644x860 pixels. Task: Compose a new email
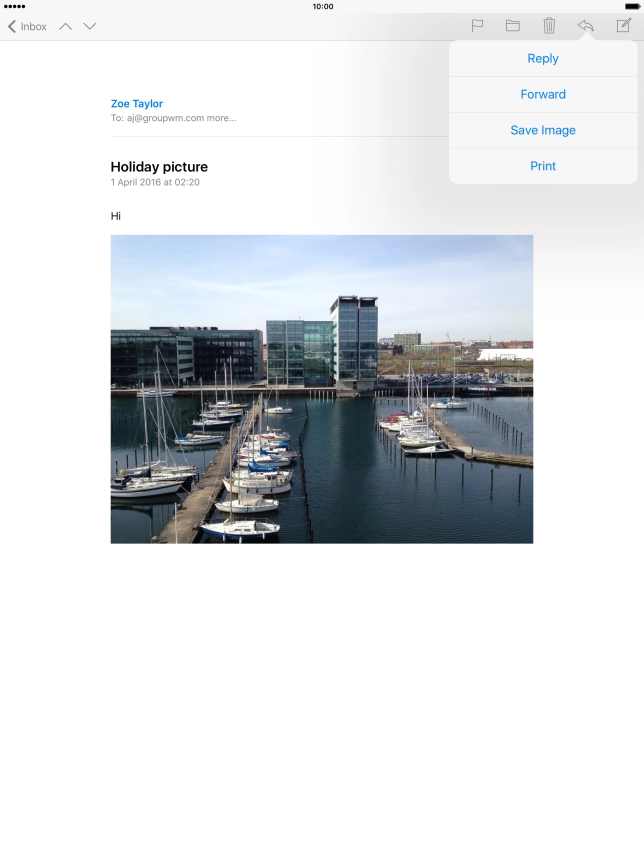tap(623, 26)
